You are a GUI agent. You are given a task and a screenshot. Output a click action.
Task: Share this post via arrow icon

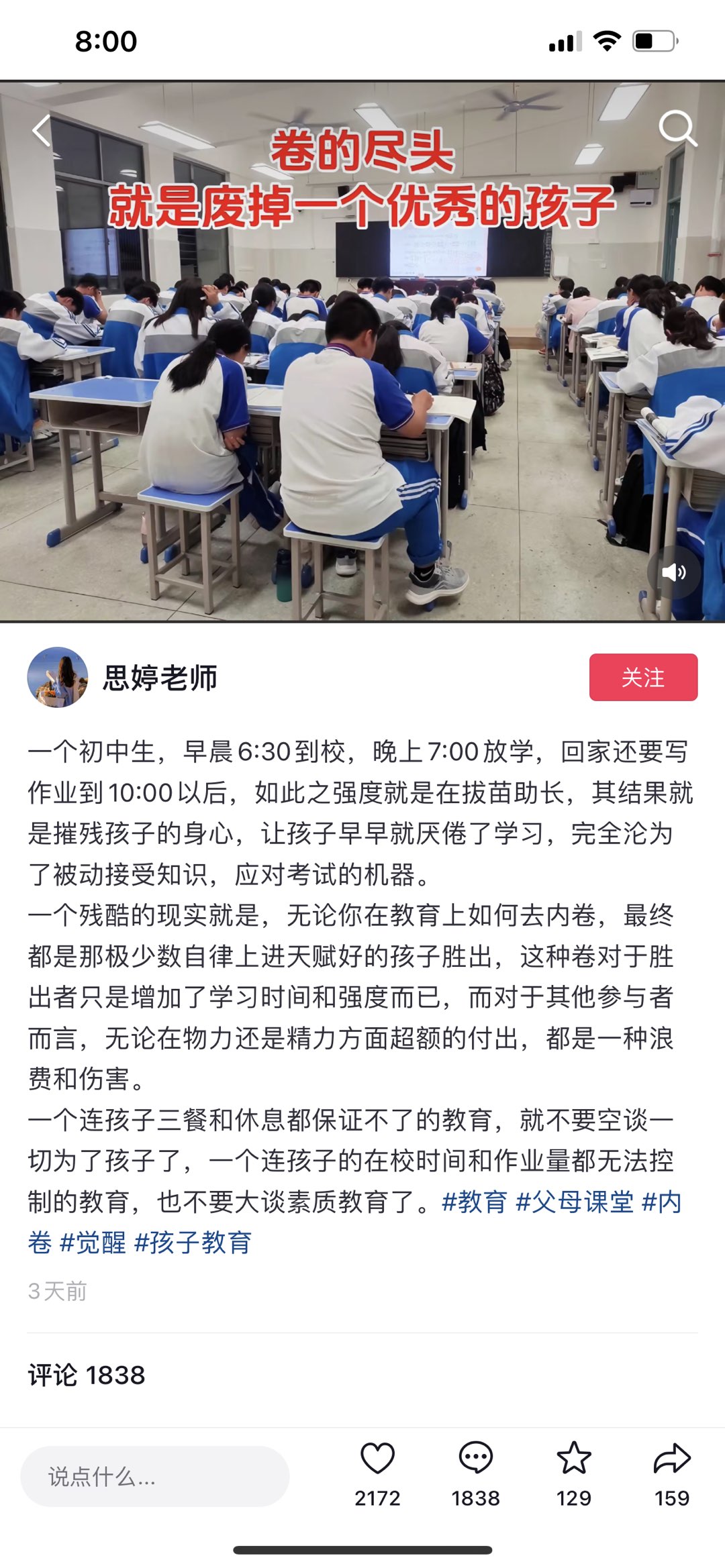671,1459
